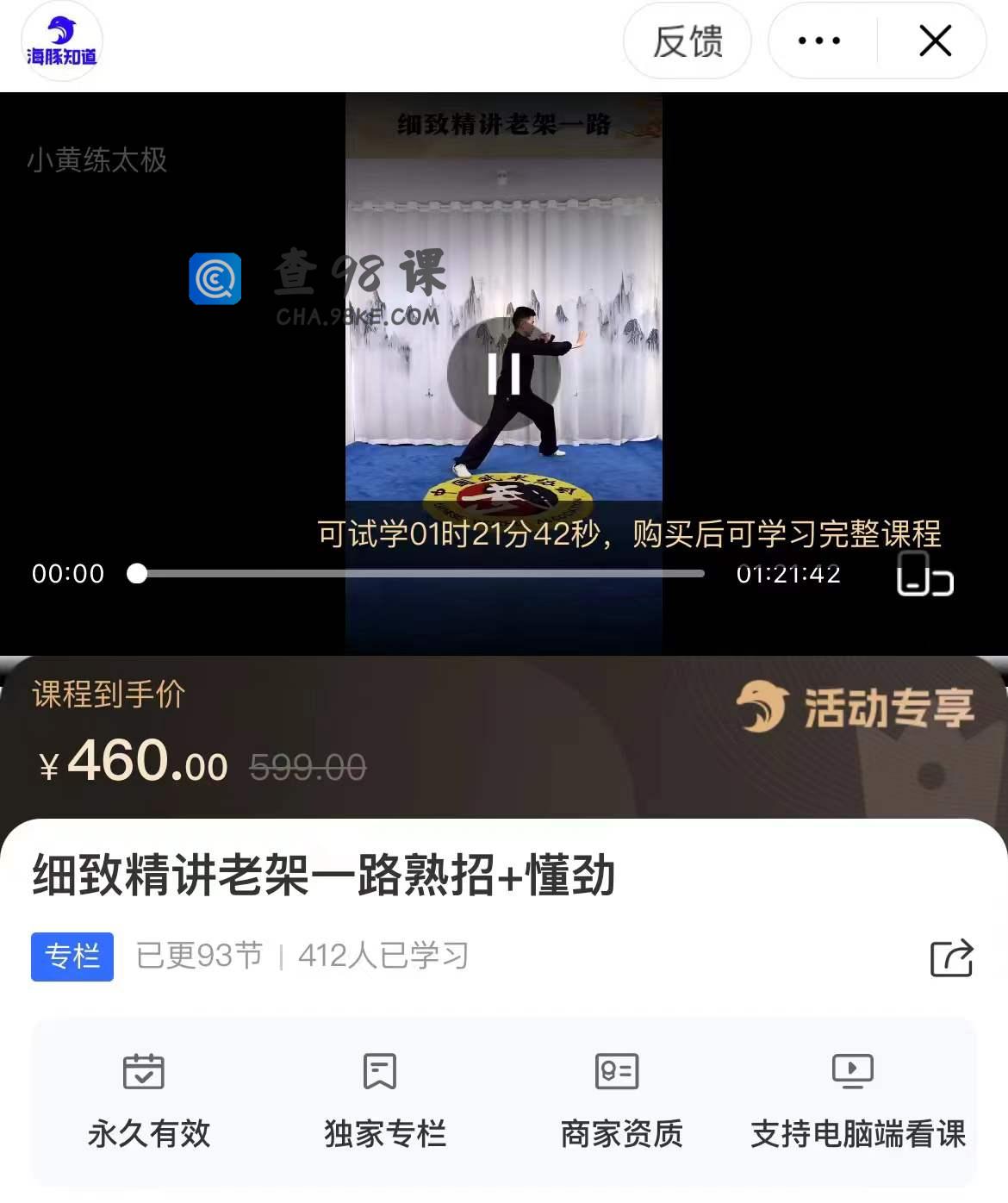
Task: Open the three-dot overflow menu
Action: [819, 41]
